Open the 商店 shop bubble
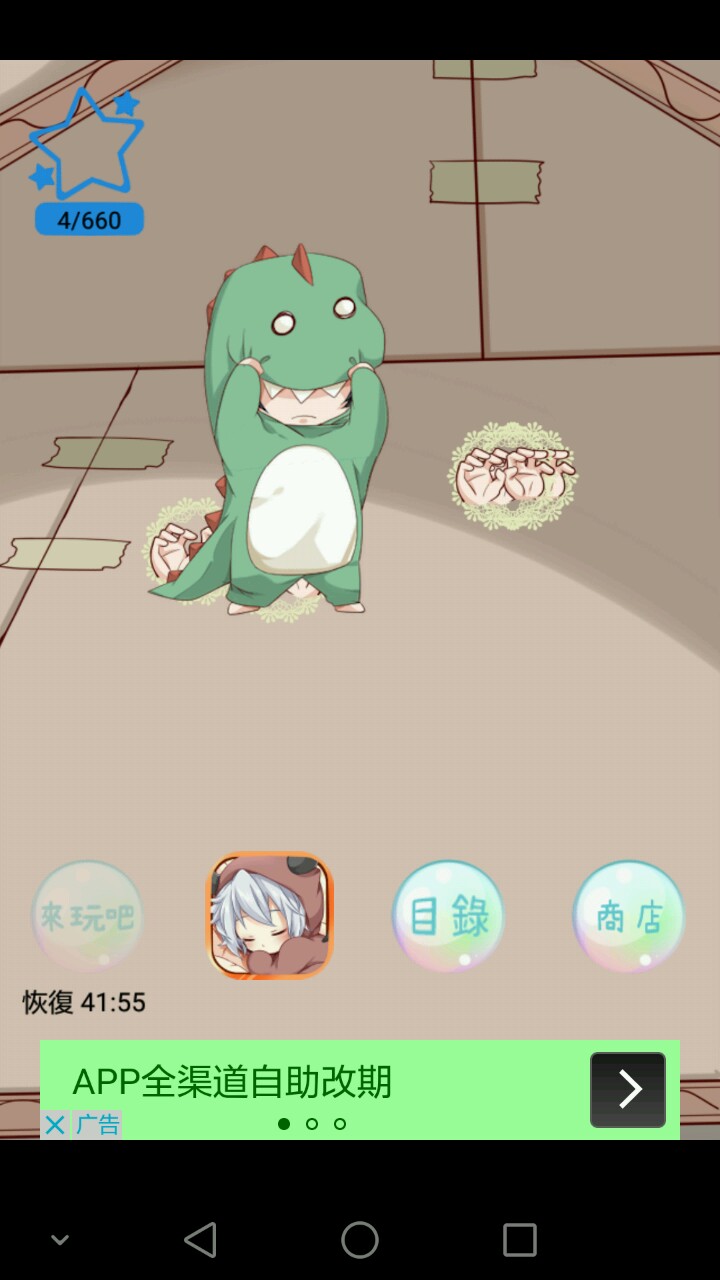Image resolution: width=720 pixels, height=1280 pixels. point(629,916)
